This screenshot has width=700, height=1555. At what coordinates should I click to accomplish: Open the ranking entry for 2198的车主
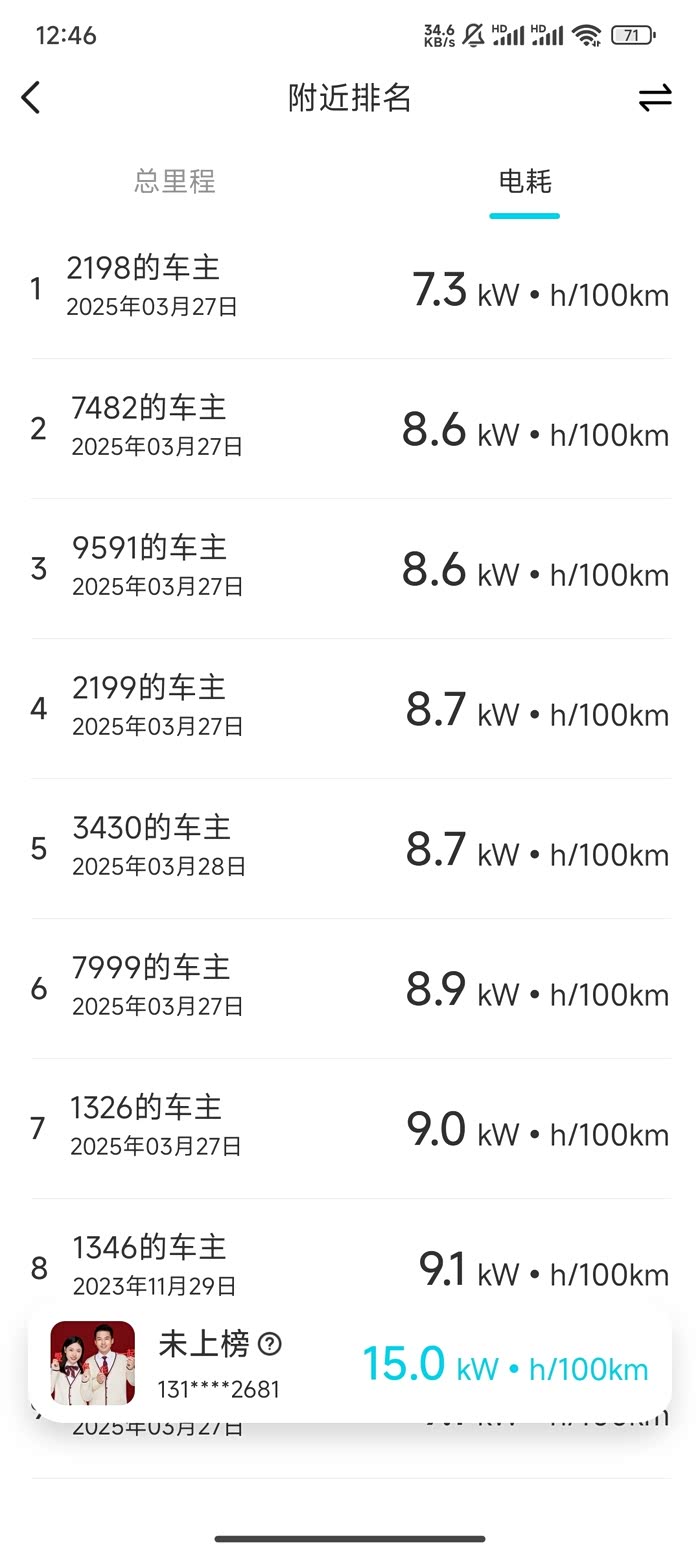(350, 288)
